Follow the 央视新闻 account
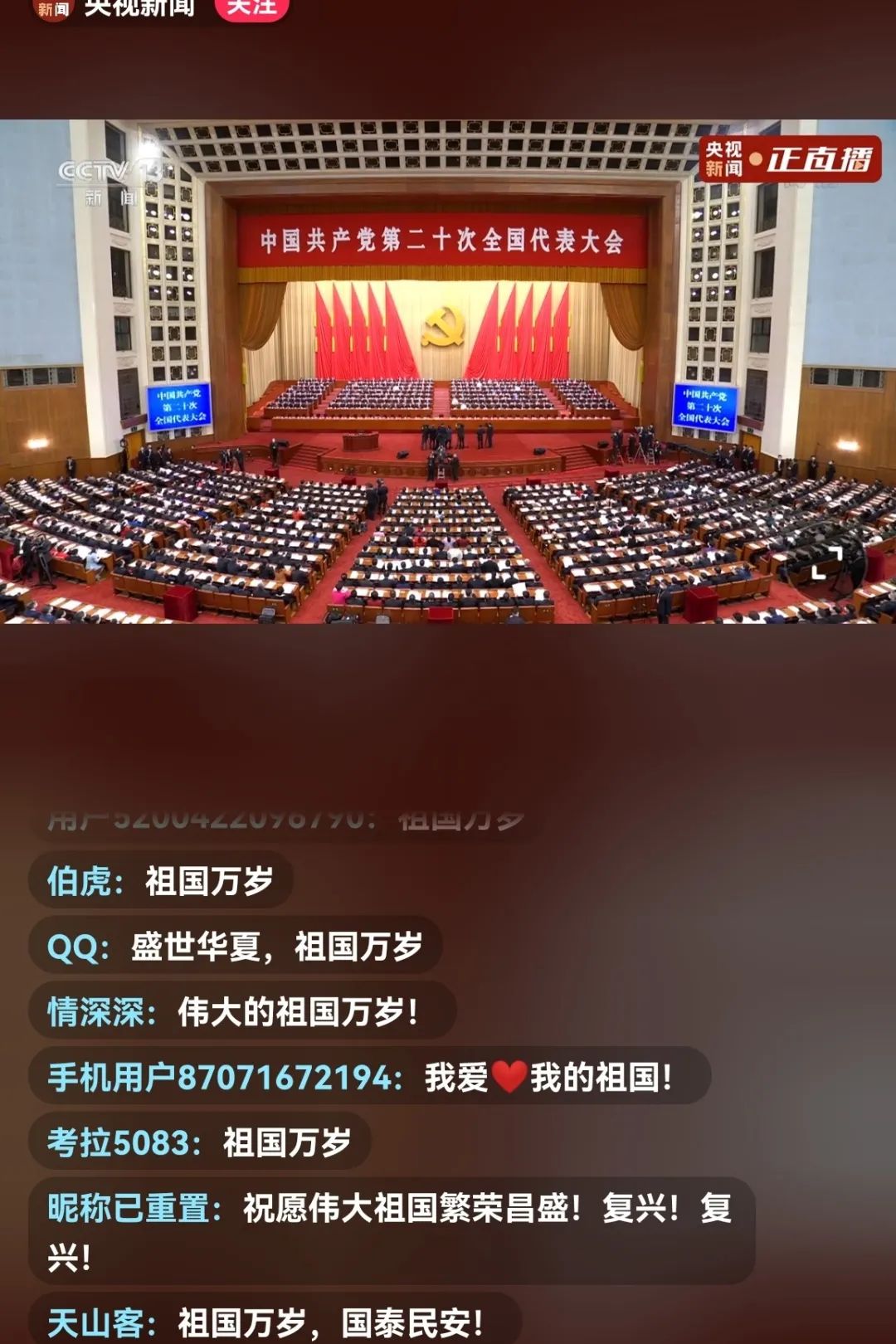896x1344 pixels. coord(251,8)
